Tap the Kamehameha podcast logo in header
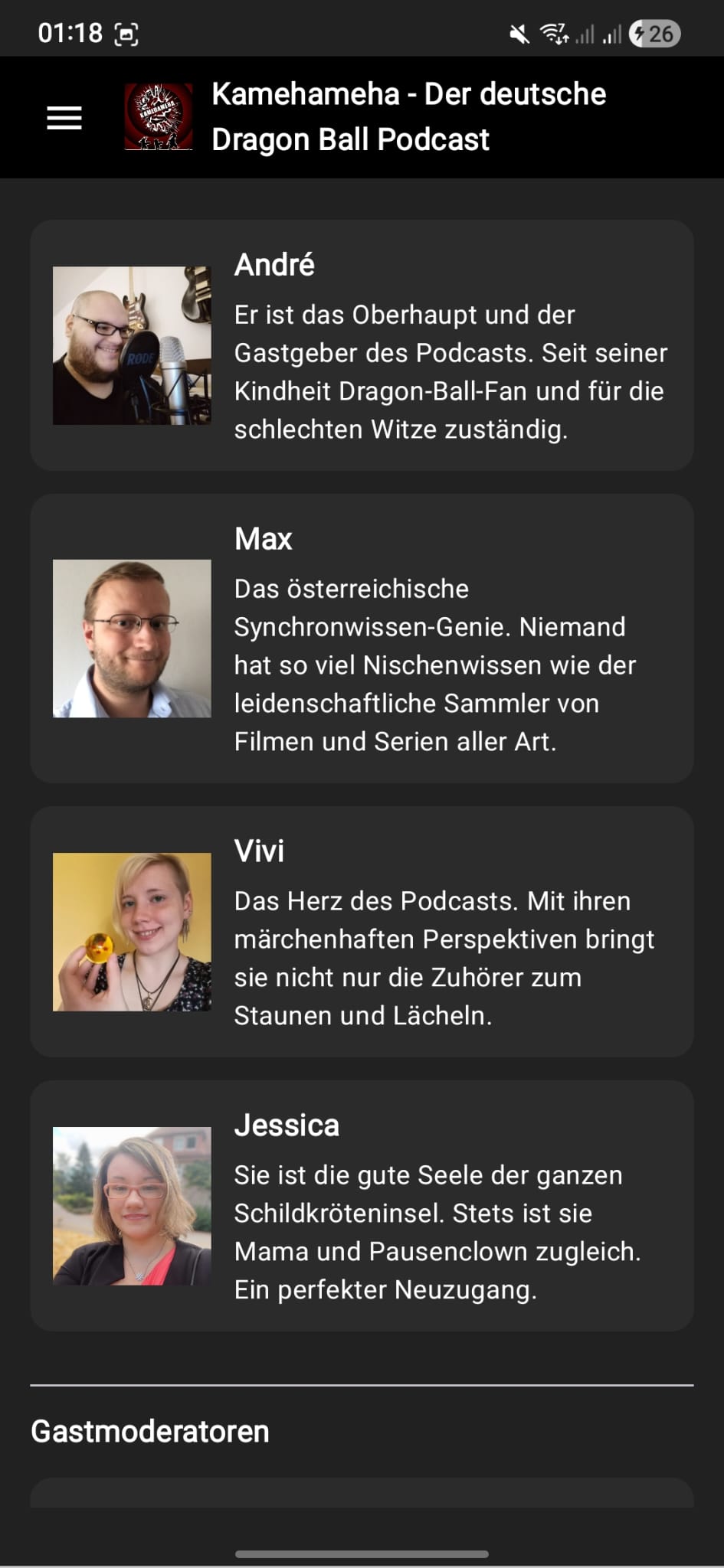Screen dimensions: 724x1568 [x=159, y=117]
